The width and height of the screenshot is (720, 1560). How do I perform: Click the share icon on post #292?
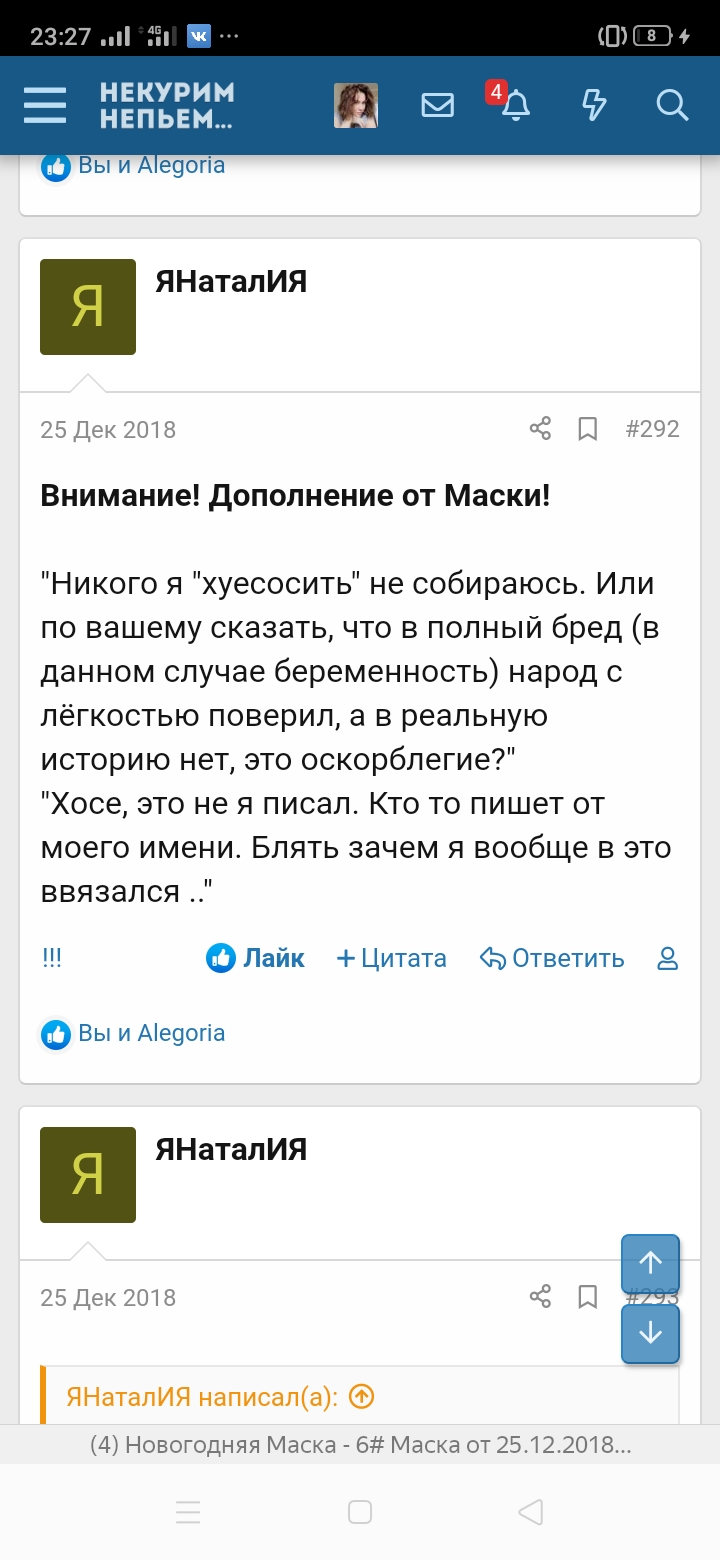pos(540,428)
